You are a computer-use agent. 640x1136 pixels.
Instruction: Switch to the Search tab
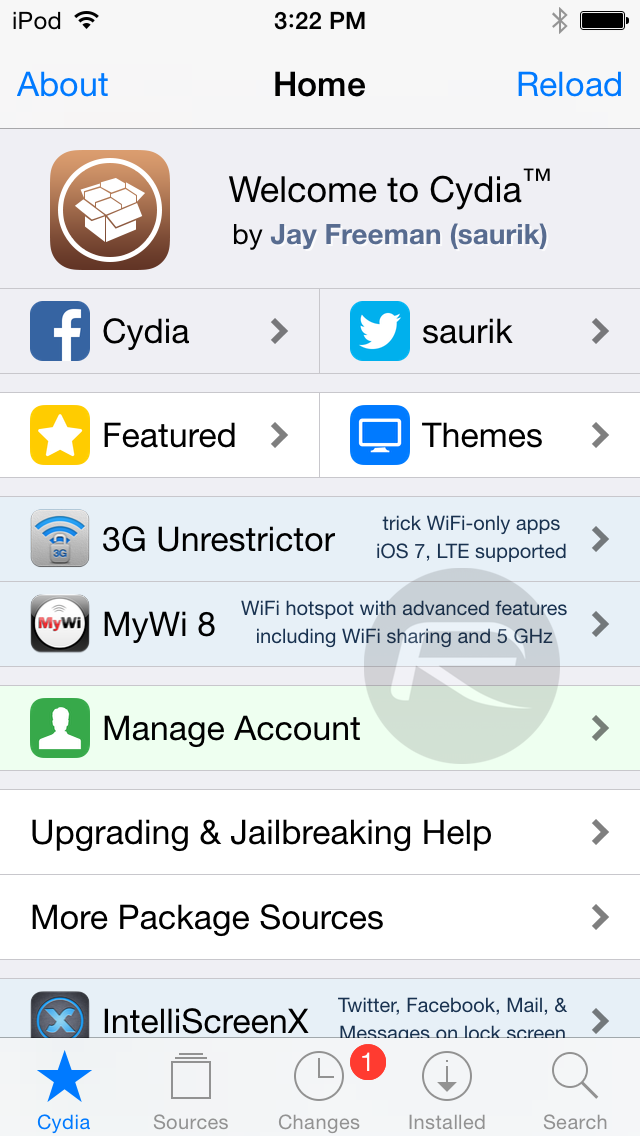(x=575, y=1090)
